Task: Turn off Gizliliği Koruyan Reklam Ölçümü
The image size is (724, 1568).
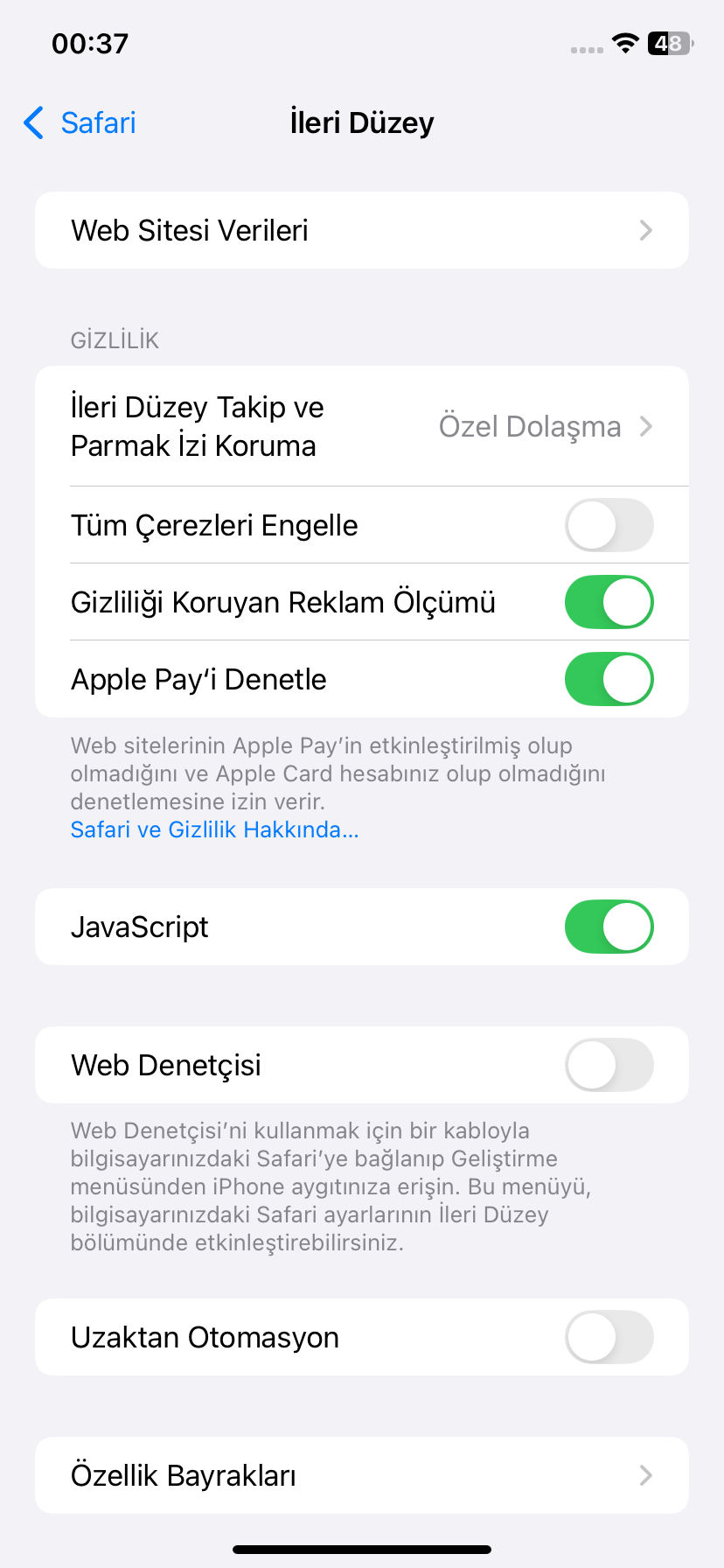Action: point(609,602)
